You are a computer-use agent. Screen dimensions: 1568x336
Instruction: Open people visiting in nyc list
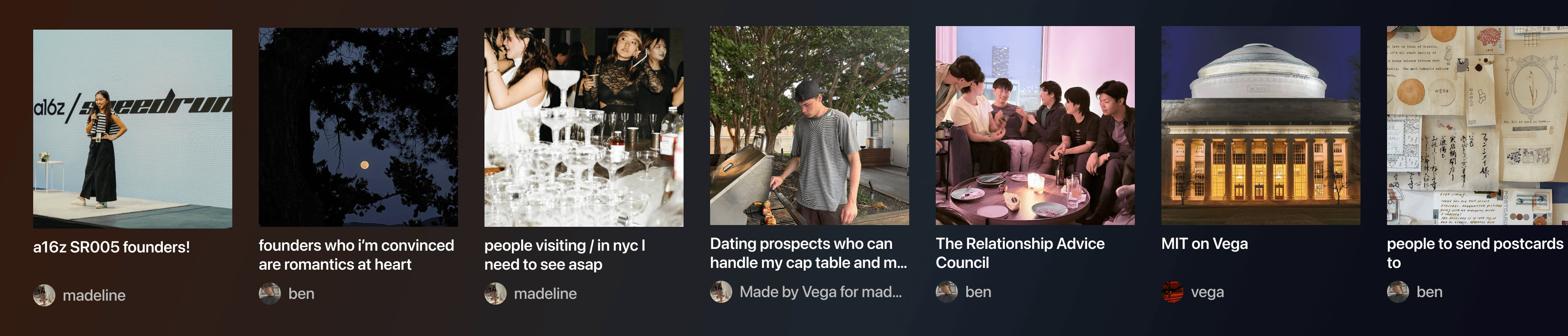(x=583, y=127)
